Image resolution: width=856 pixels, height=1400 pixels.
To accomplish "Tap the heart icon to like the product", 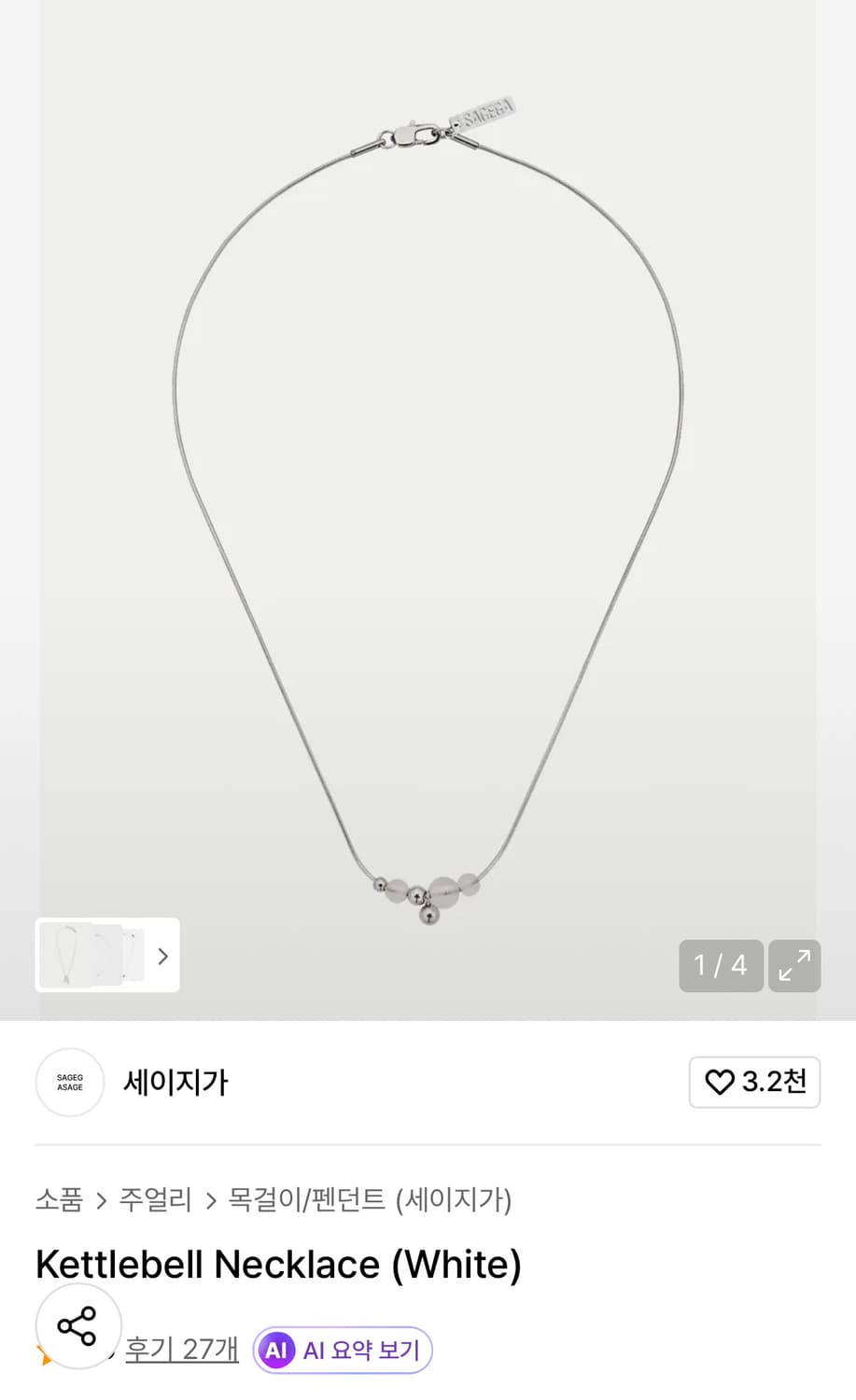I will [720, 1082].
